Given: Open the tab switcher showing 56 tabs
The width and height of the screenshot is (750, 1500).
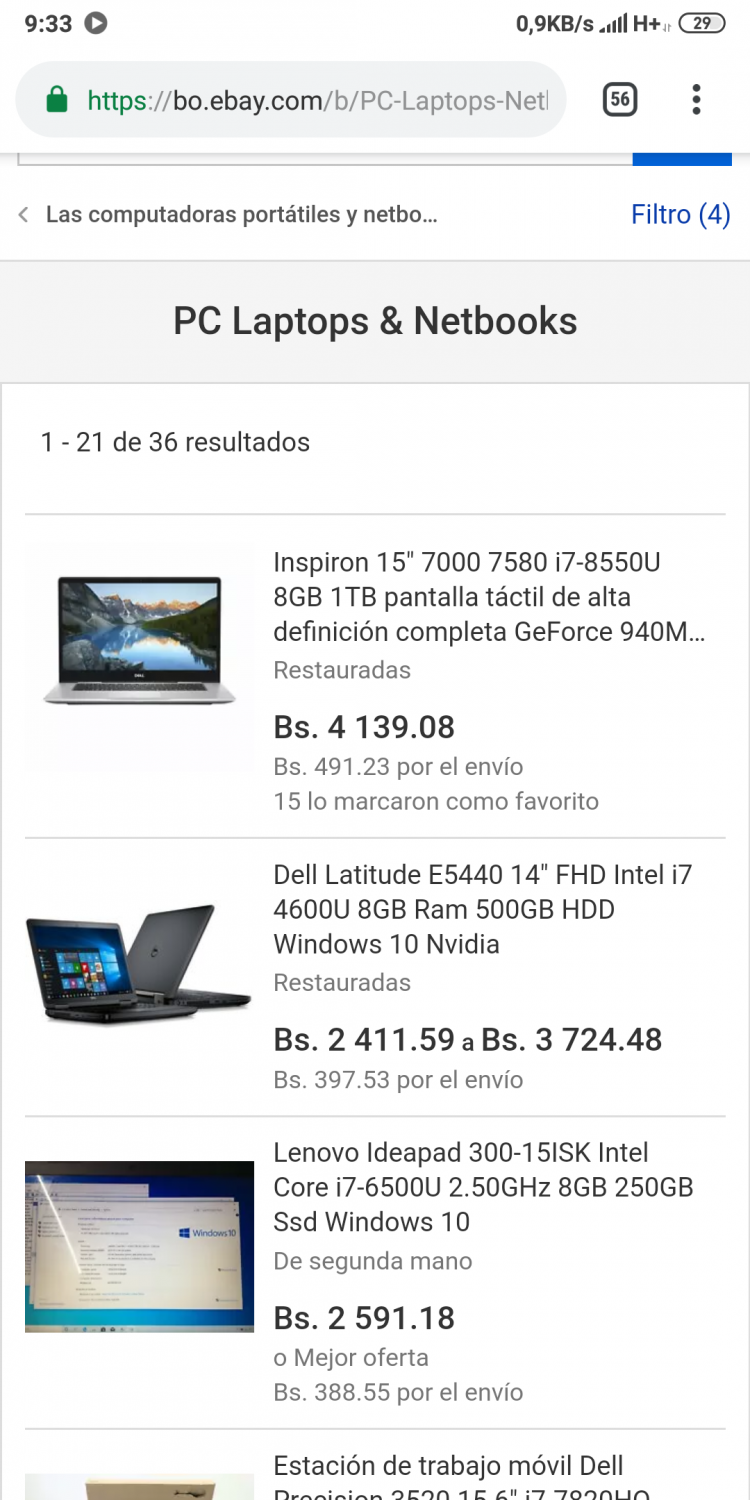Looking at the screenshot, I should click(620, 99).
